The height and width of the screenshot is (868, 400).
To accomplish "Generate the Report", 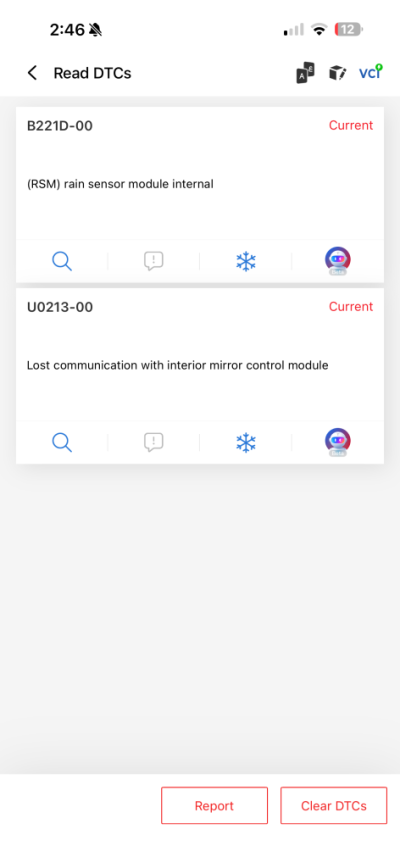I will pyautogui.click(x=215, y=805).
